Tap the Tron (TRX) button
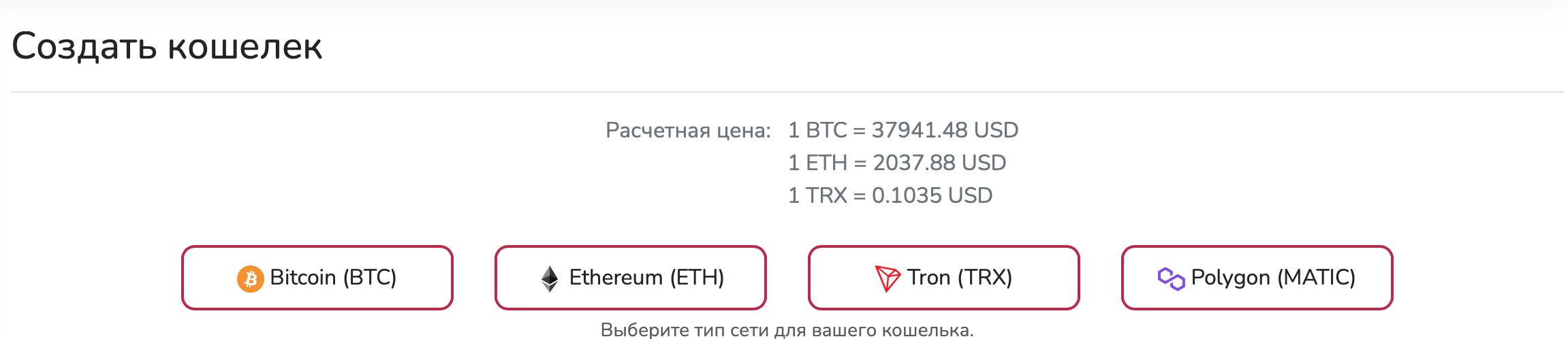The image size is (1568, 339). pyautogui.click(x=944, y=278)
